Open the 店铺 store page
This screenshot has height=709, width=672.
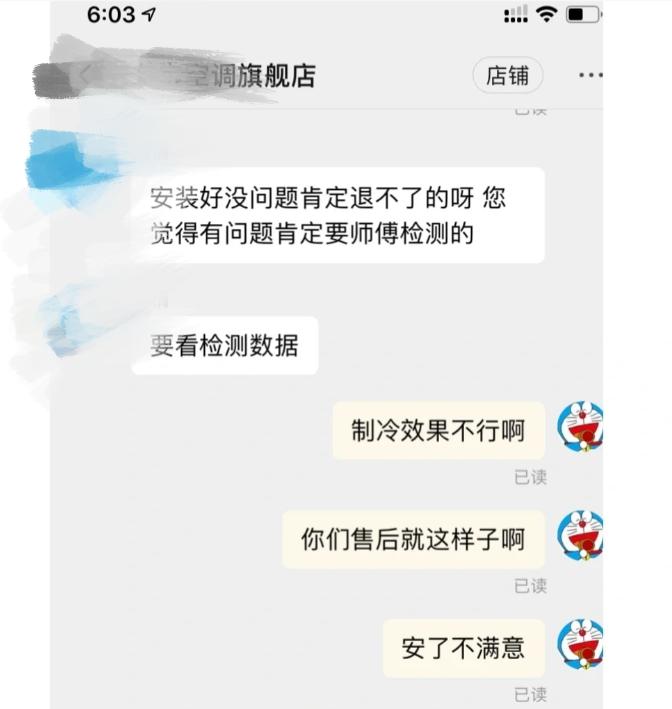click(x=507, y=76)
